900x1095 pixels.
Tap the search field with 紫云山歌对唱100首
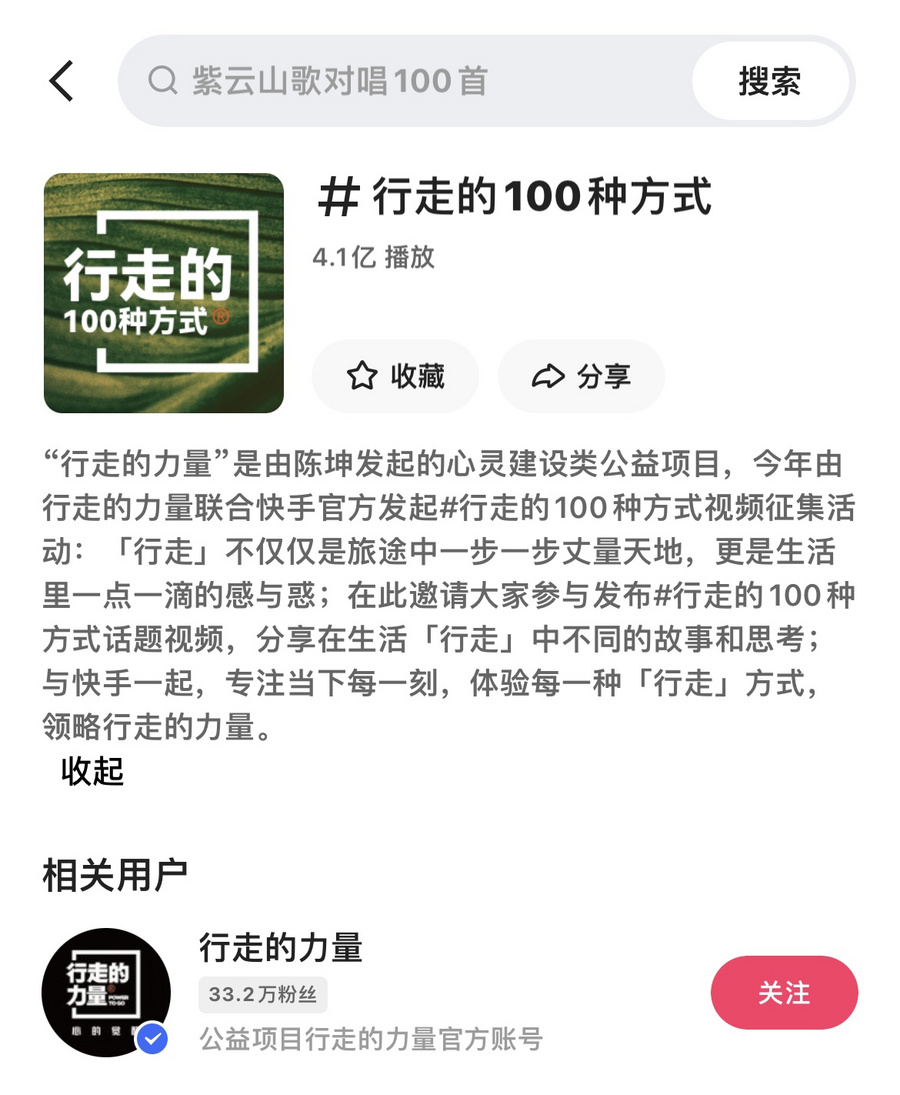pos(400,81)
